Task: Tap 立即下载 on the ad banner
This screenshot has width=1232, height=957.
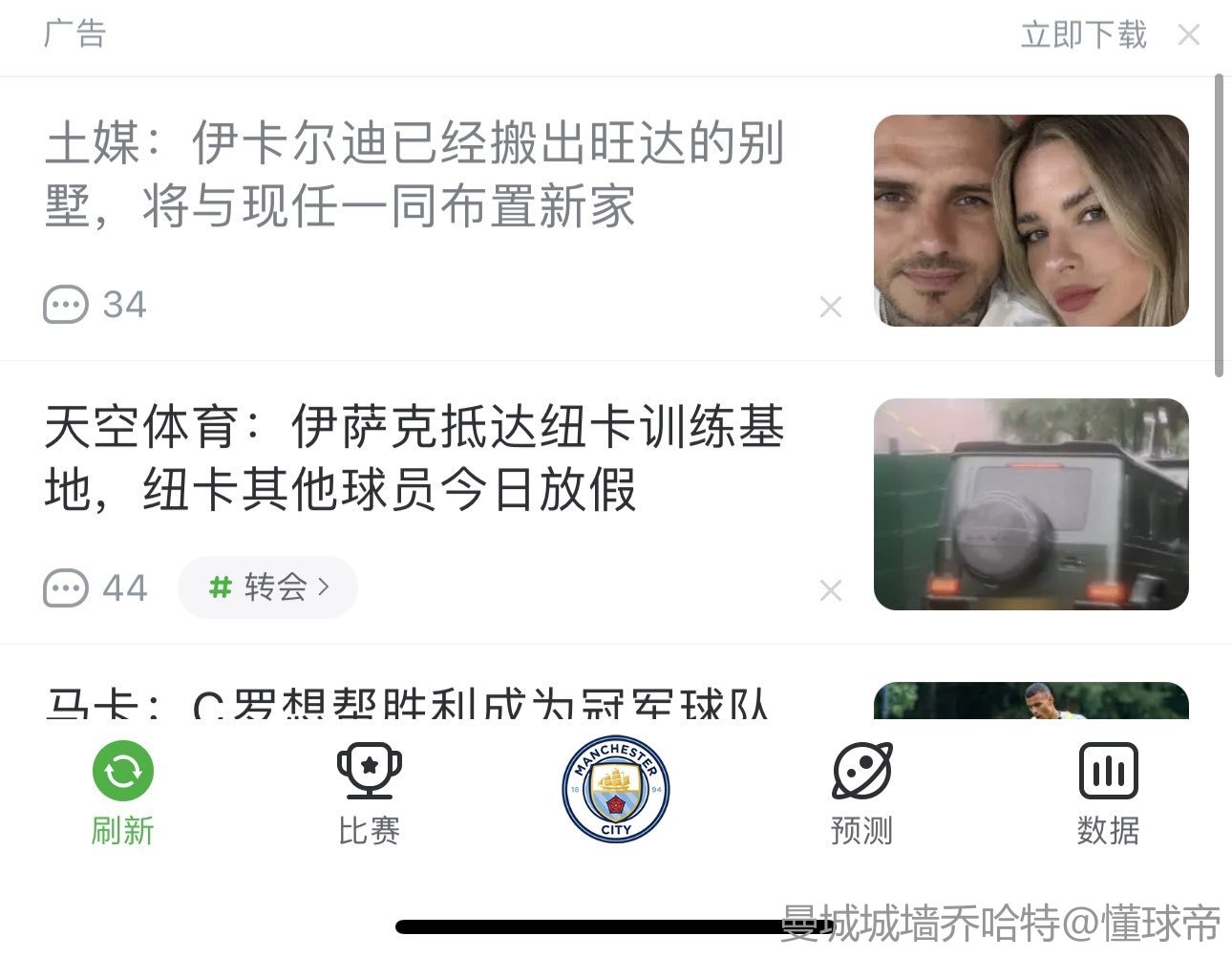Action: [x=1083, y=35]
